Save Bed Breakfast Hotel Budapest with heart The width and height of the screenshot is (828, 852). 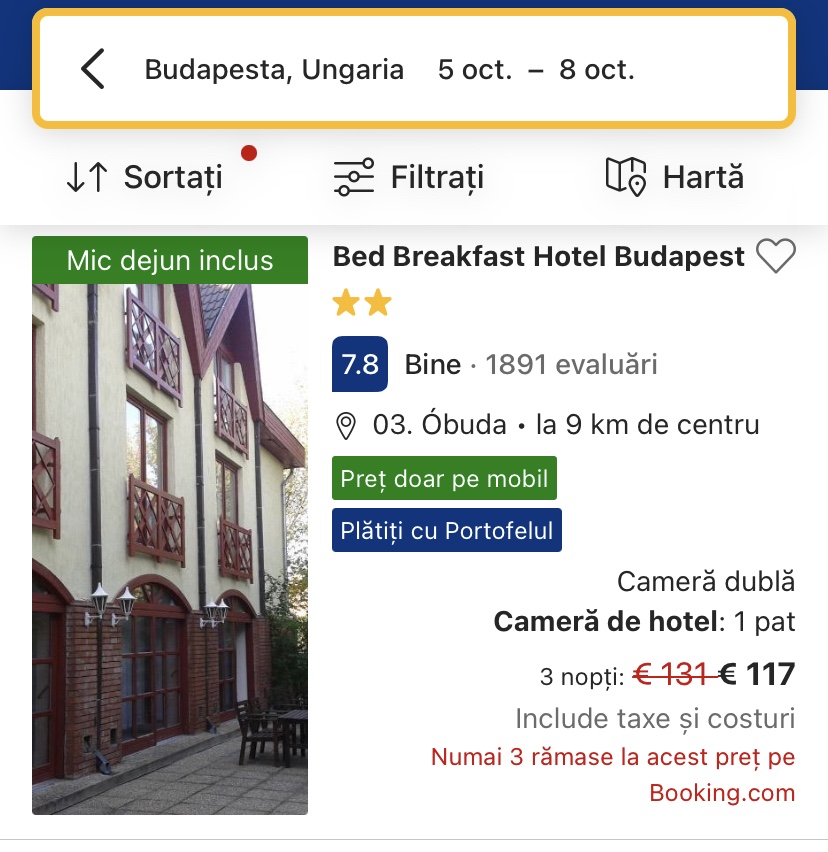point(775,257)
